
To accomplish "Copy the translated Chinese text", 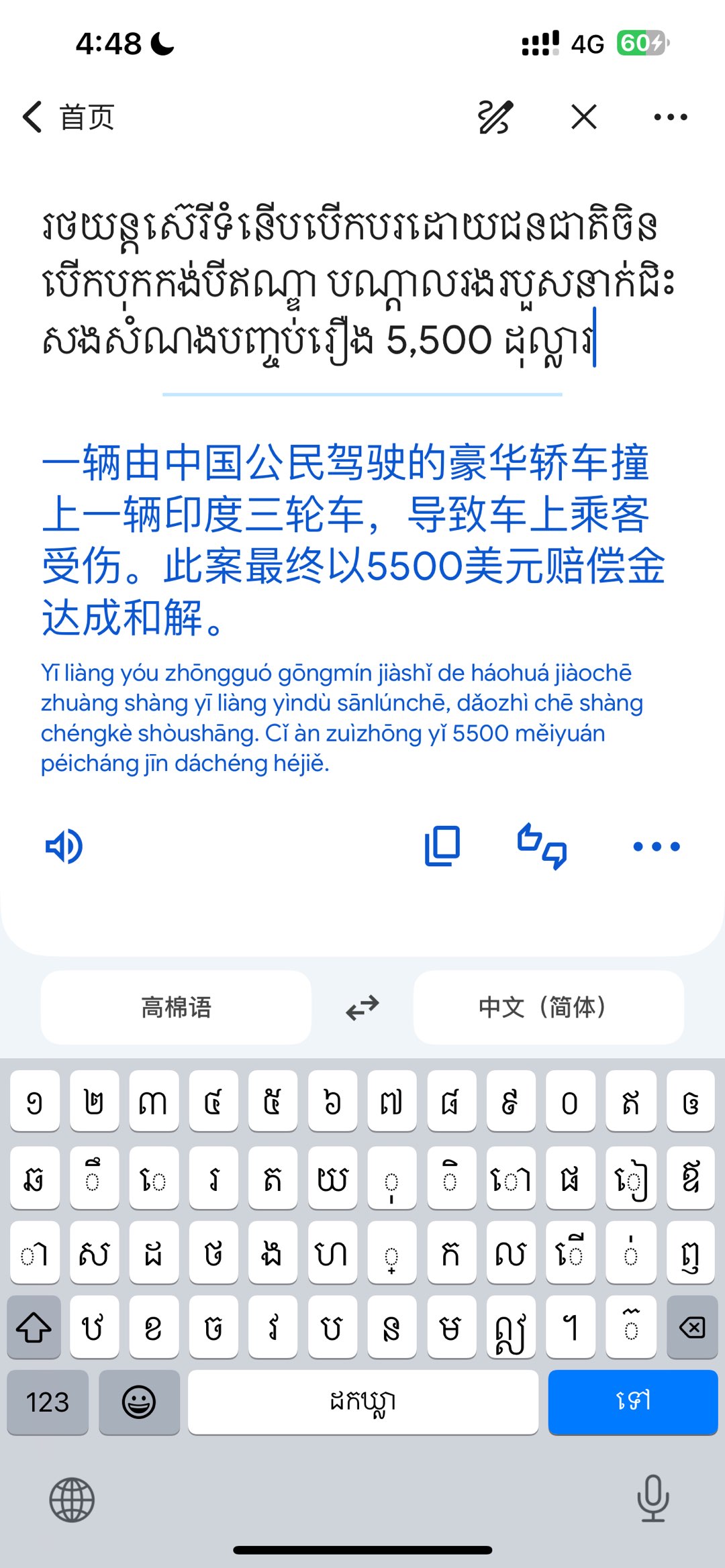I will (442, 846).
